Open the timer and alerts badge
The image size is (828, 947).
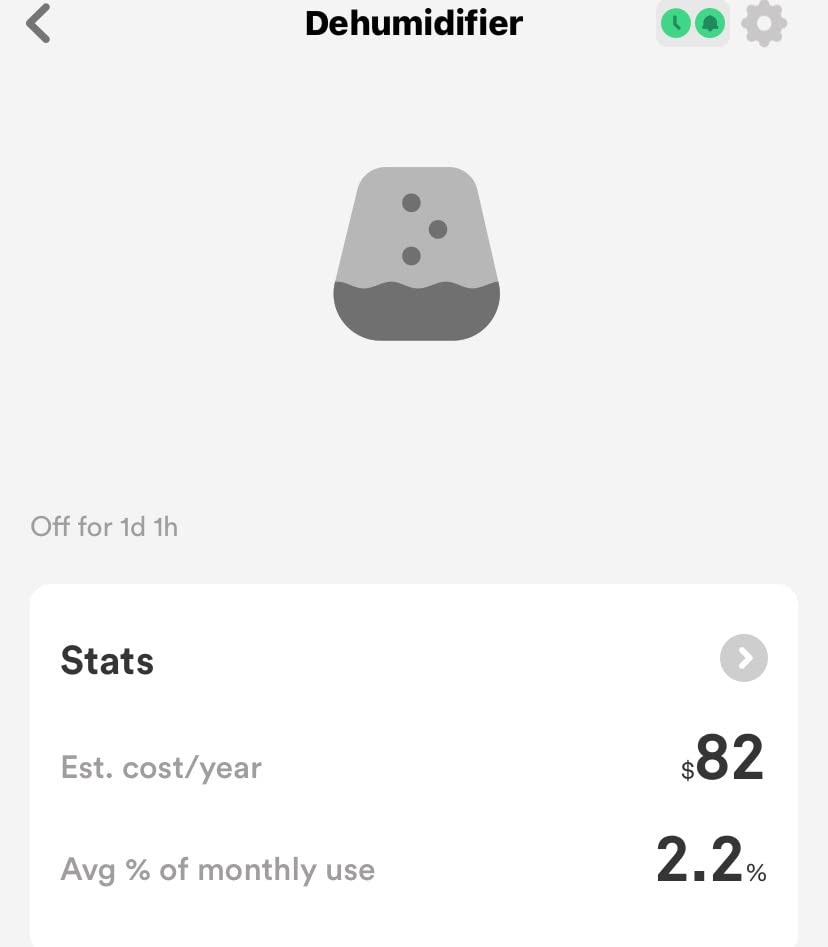coord(692,23)
